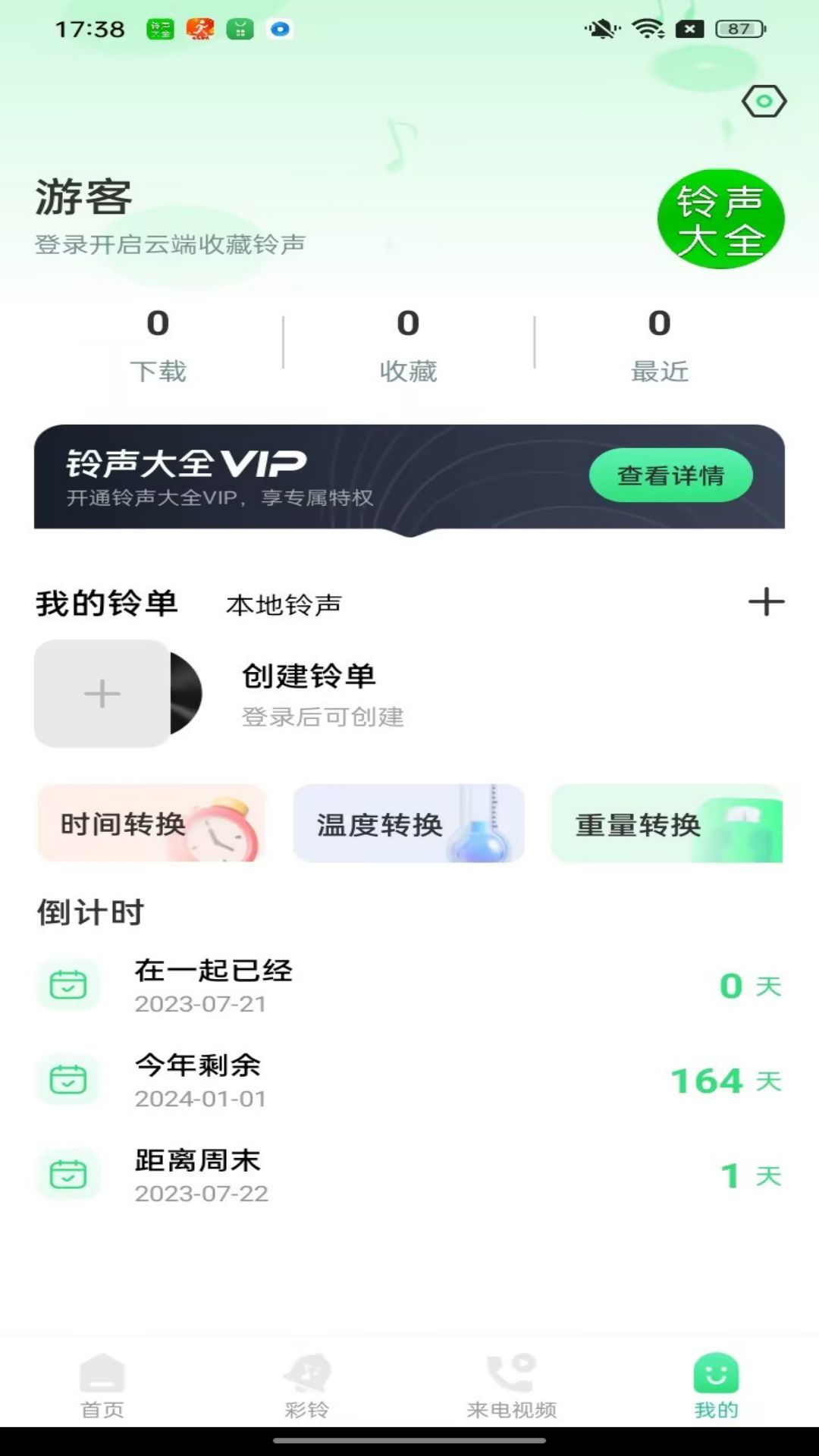Select the 我的铃单 tab
Image resolution: width=819 pixels, height=1456 pixels.
coord(106,602)
